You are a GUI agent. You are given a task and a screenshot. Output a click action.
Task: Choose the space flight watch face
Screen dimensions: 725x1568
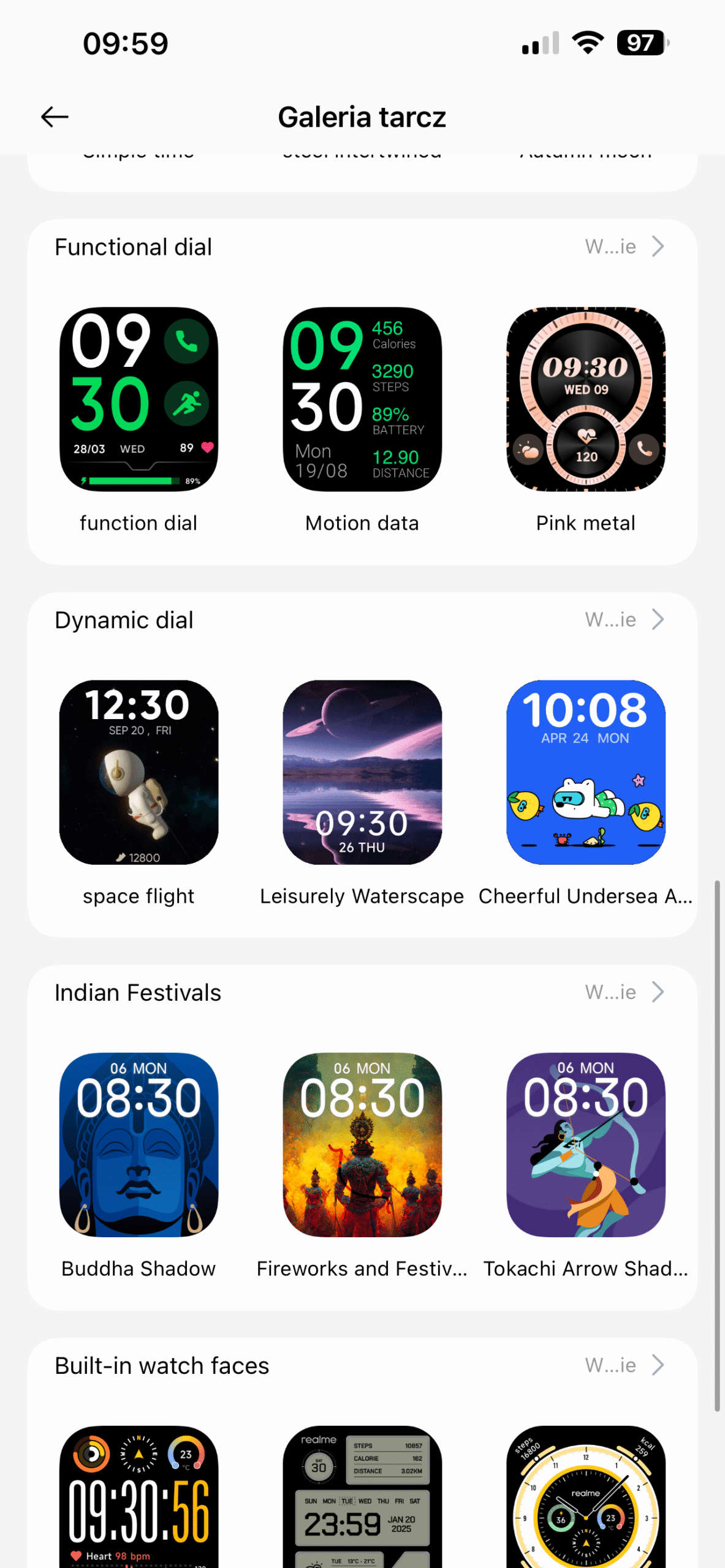(x=139, y=772)
